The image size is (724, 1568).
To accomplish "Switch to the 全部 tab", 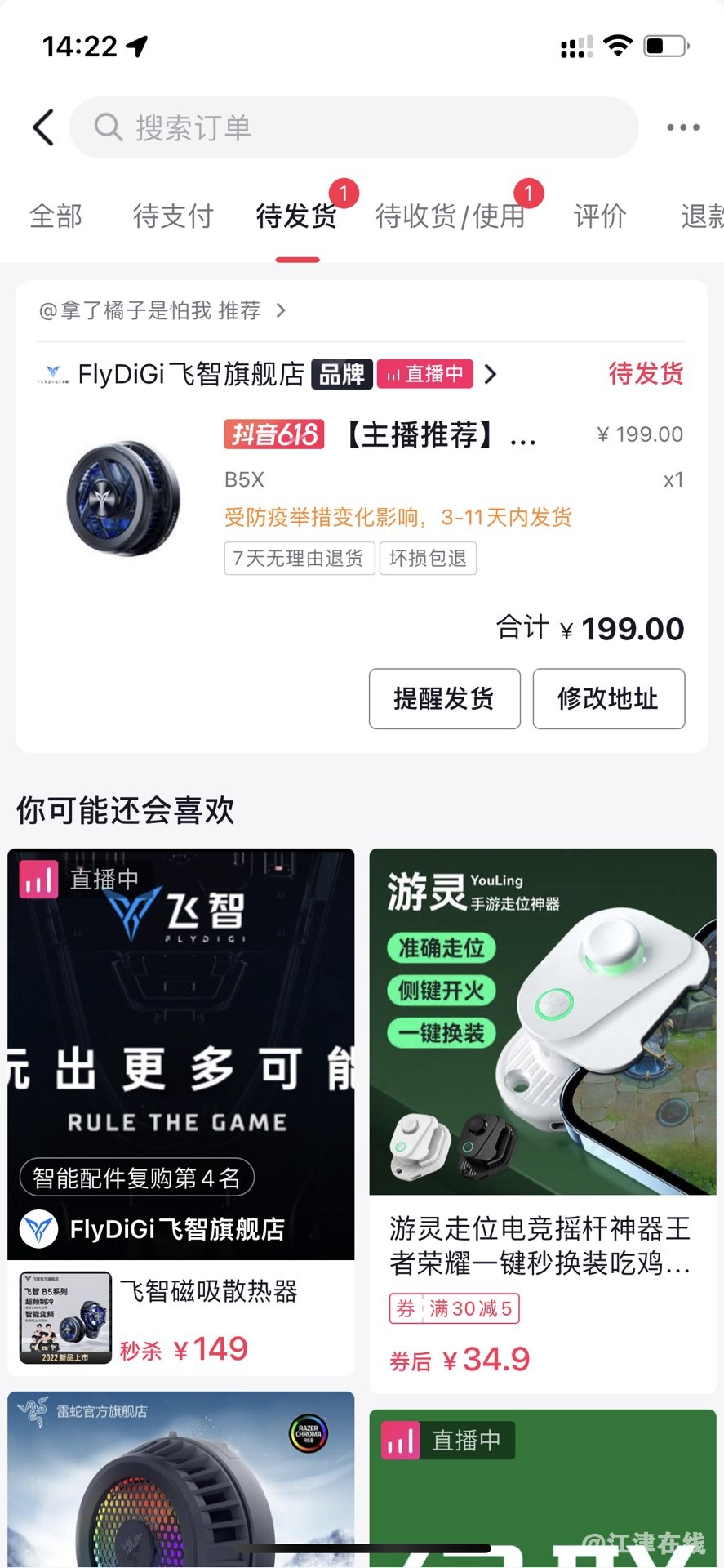I will pos(56,216).
